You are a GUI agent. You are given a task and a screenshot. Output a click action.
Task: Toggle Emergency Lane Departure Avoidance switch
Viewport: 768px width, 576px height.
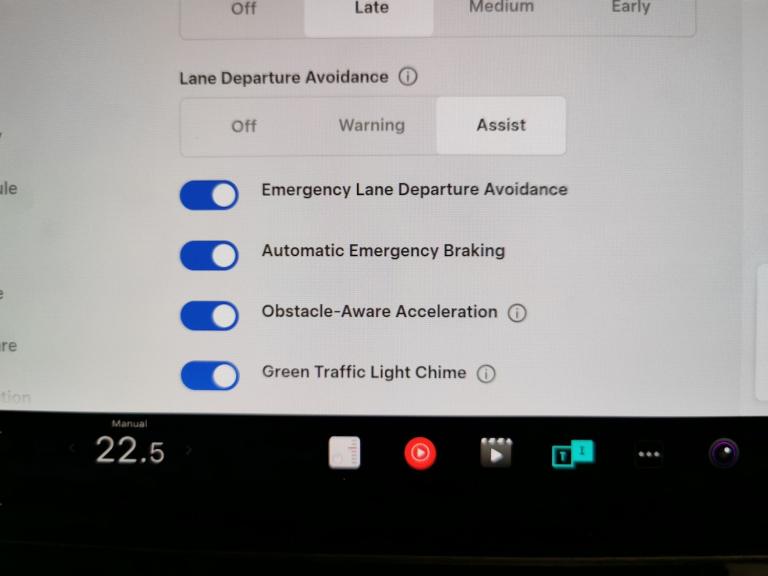click(210, 195)
